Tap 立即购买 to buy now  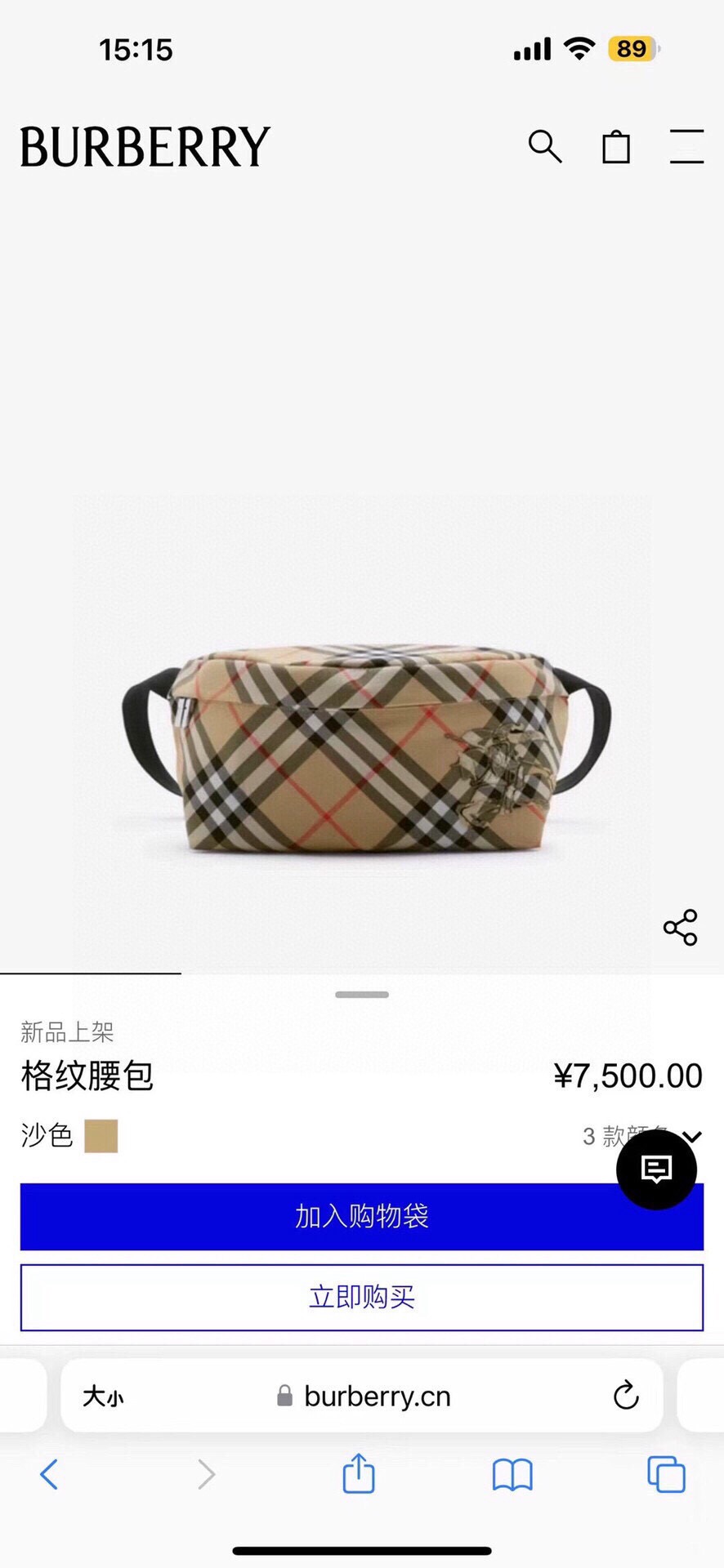pyautogui.click(x=361, y=1297)
